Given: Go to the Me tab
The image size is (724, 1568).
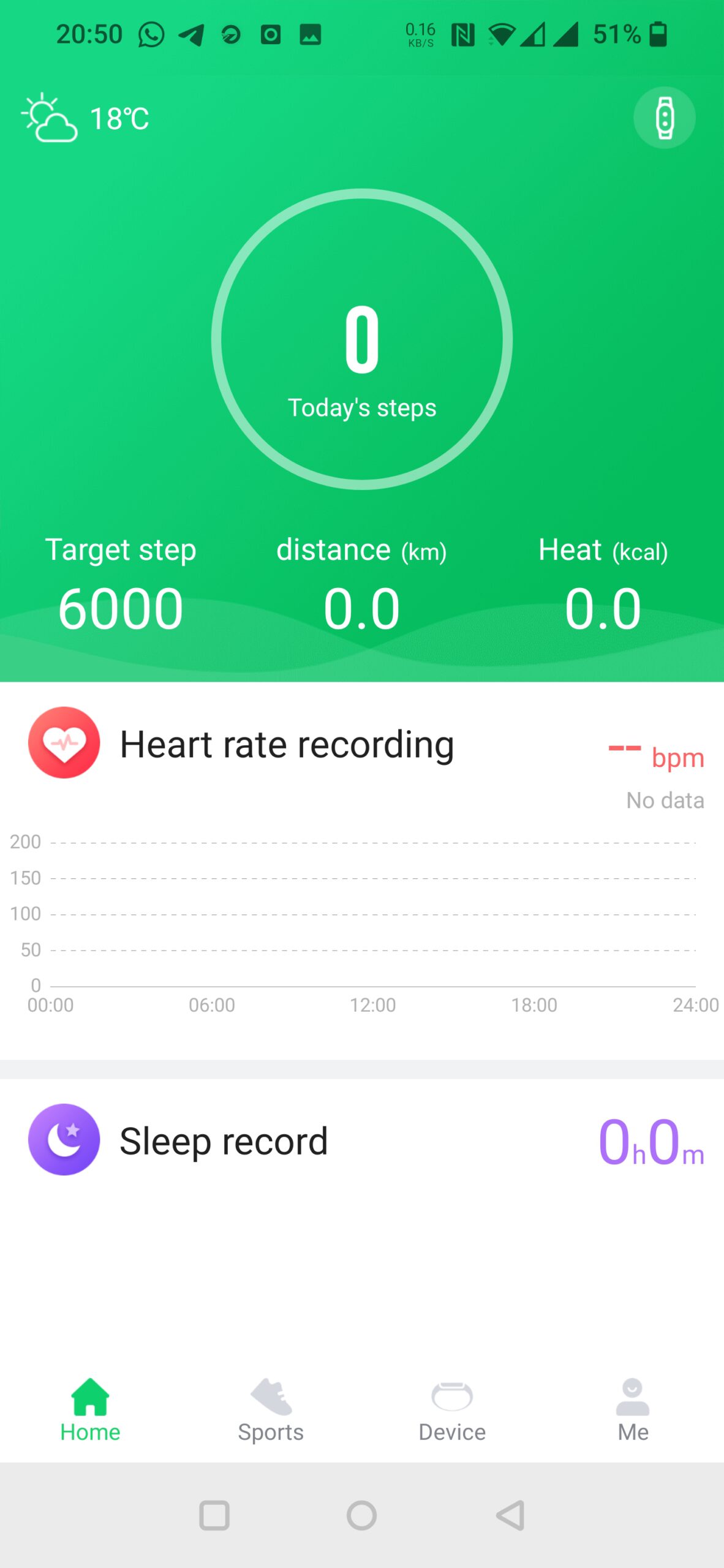Looking at the screenshot, I should click(x=633, y=1410).
